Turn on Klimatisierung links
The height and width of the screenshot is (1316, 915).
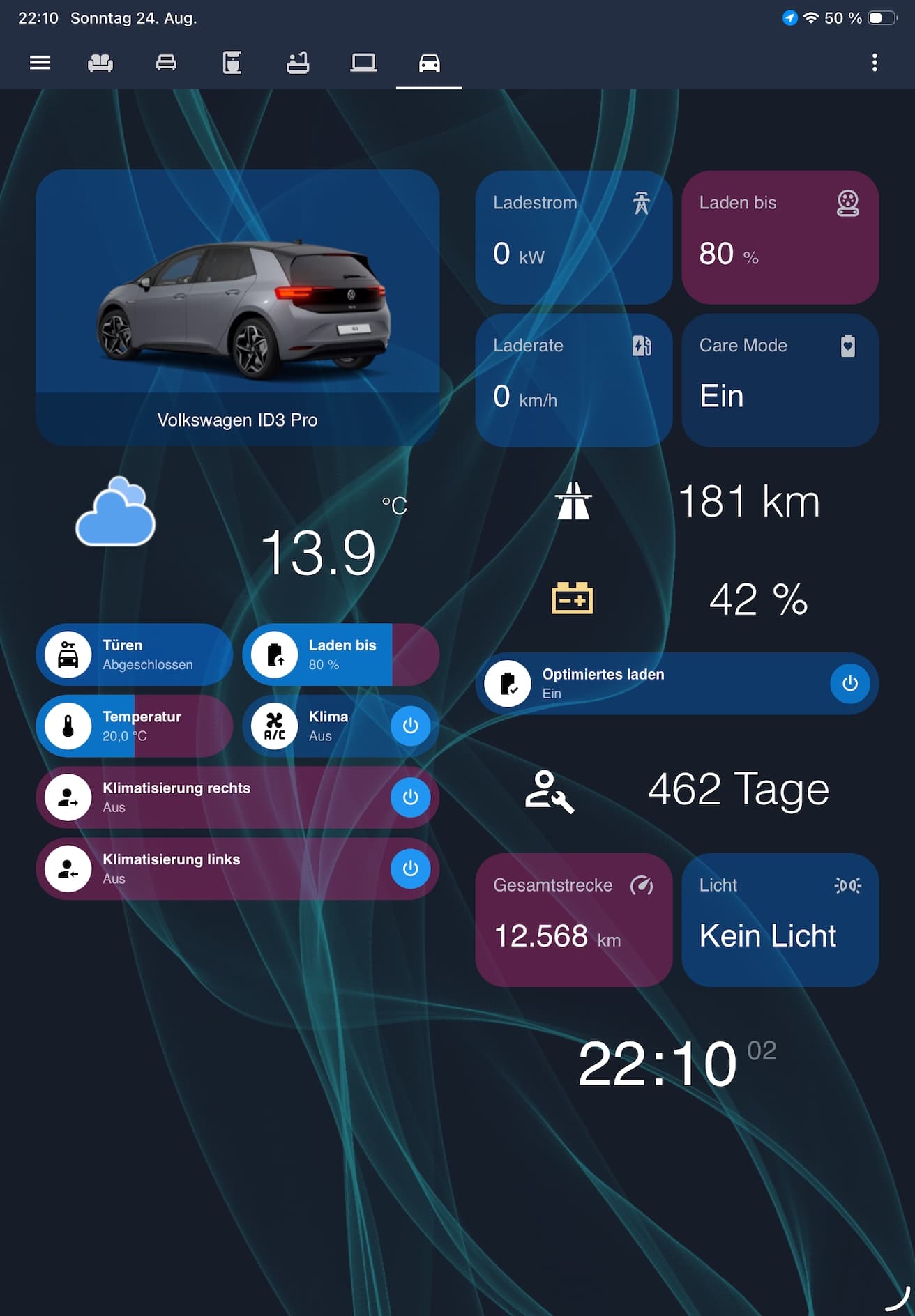(x=410, y=869)
